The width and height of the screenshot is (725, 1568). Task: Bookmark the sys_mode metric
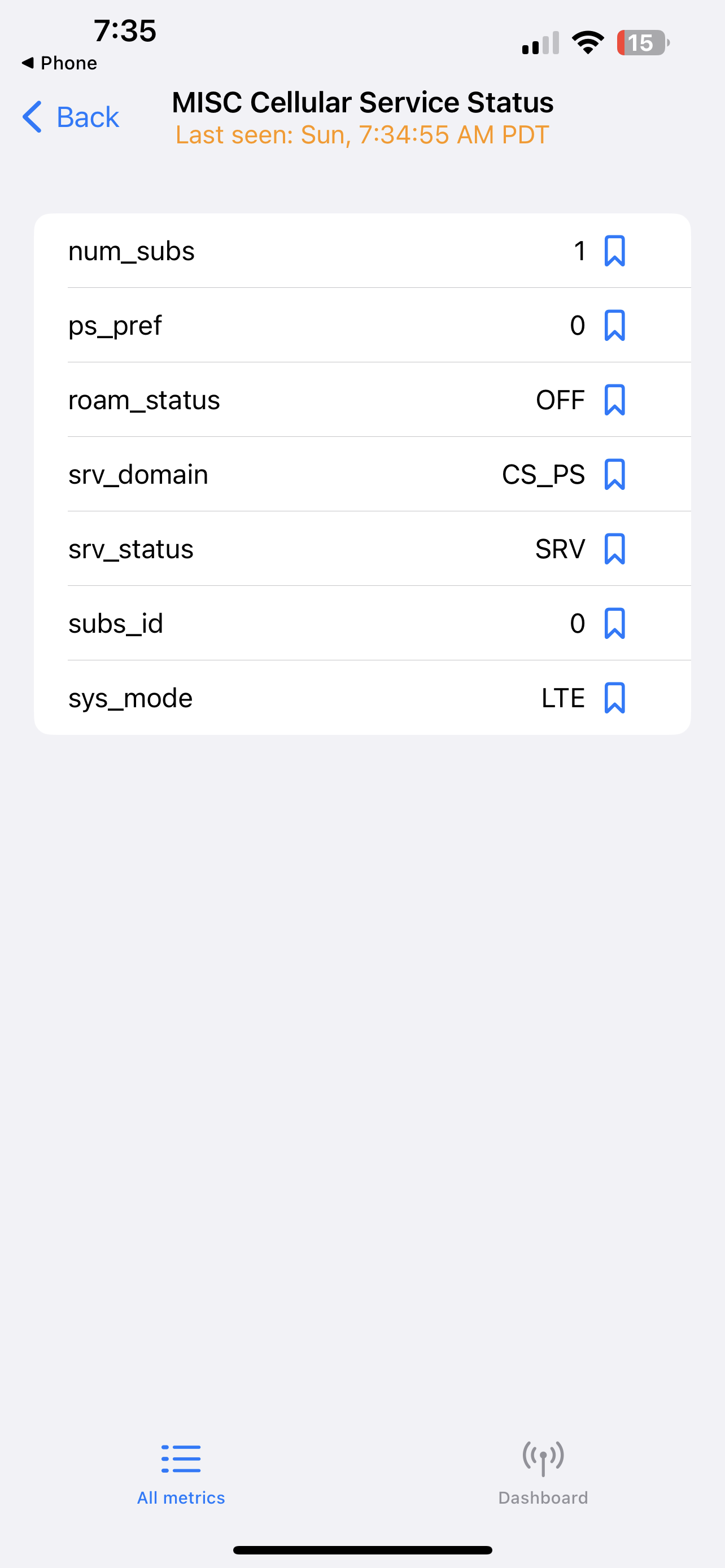614,698
